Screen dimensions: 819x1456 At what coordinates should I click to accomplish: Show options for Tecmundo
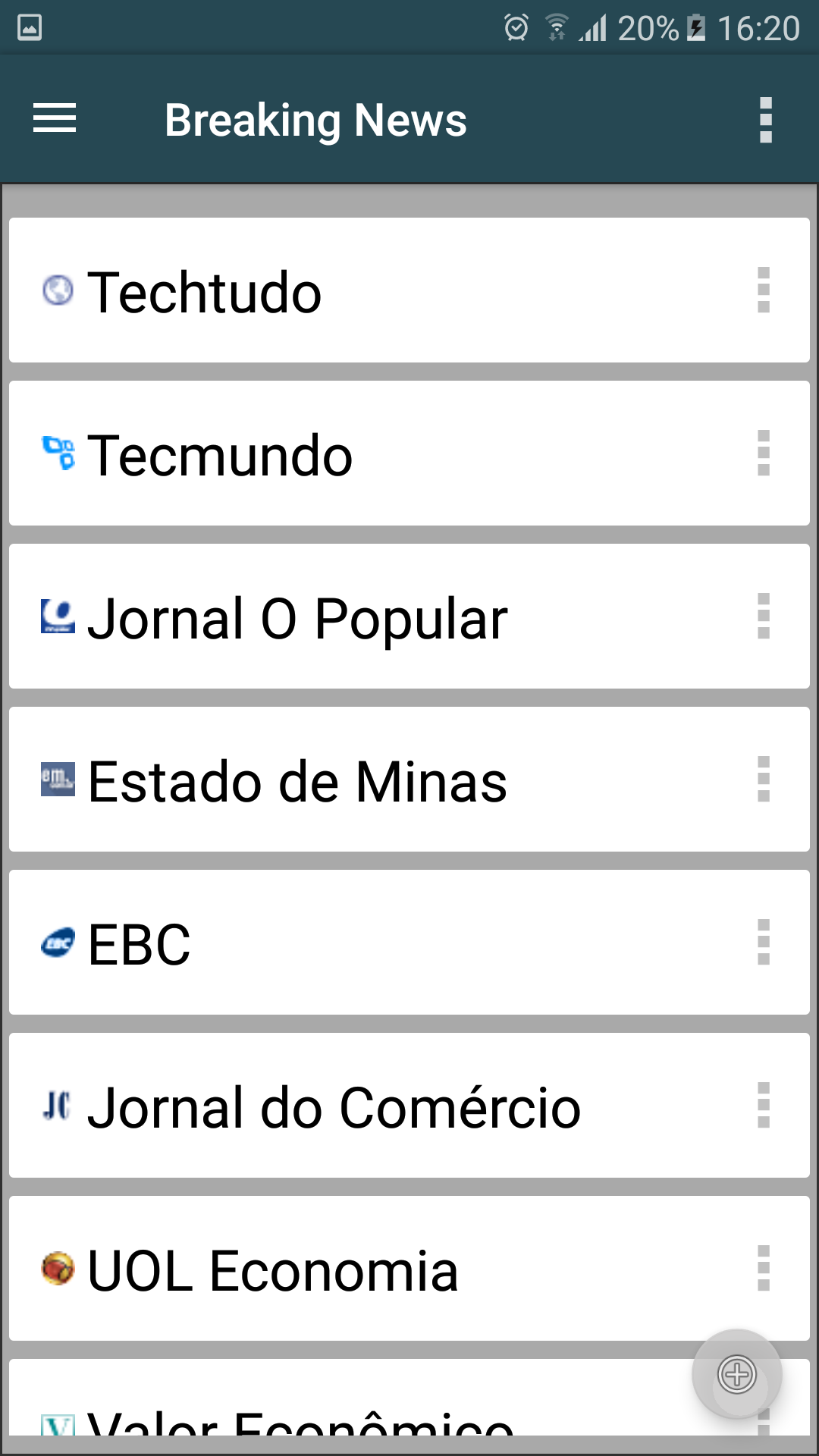click(x=764, y=453)
